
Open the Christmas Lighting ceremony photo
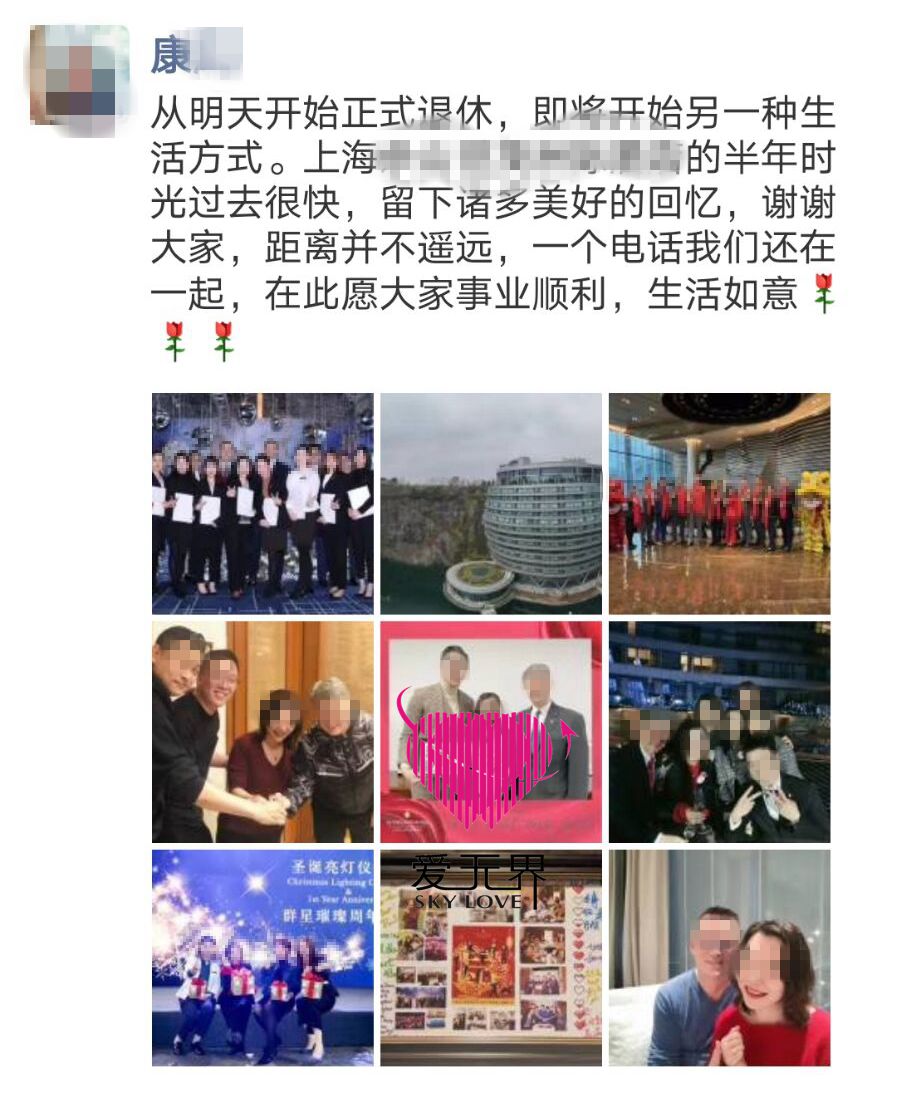[x=263, y=957]
